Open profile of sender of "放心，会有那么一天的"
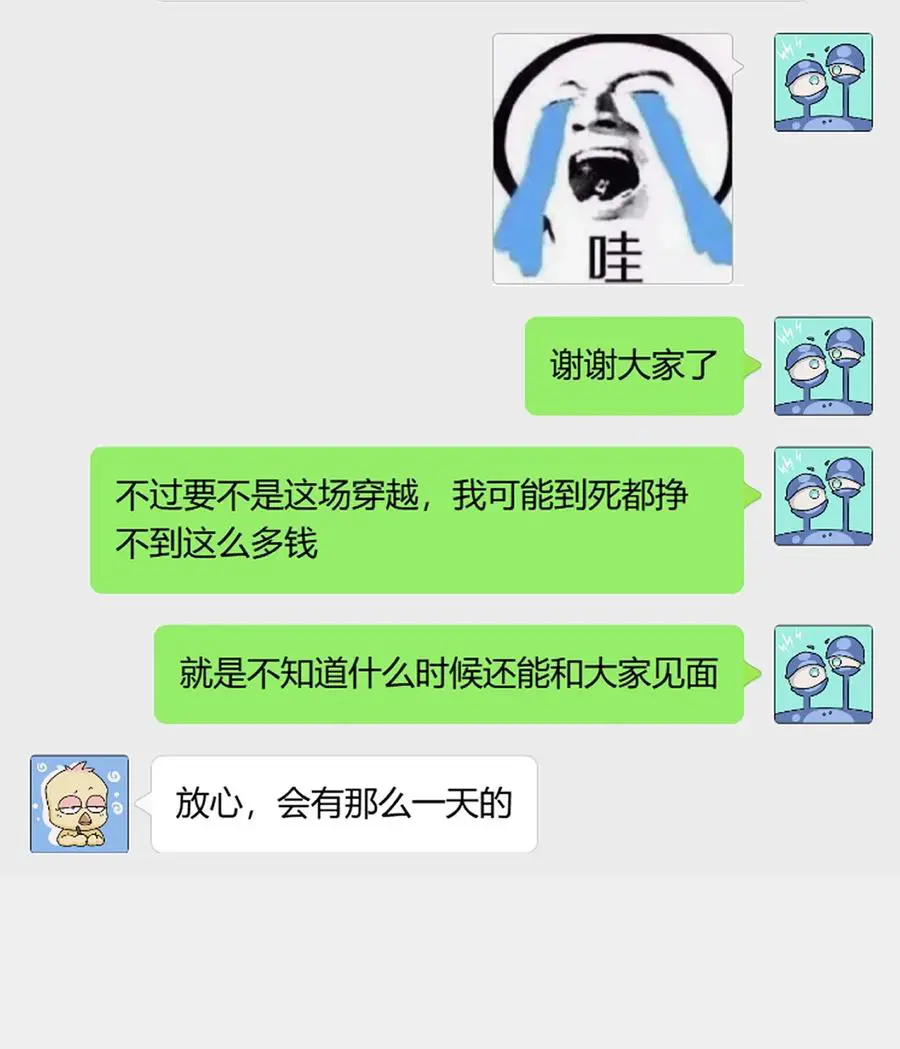This screenshot has width=900, height=1049. [x=80, y=804]
